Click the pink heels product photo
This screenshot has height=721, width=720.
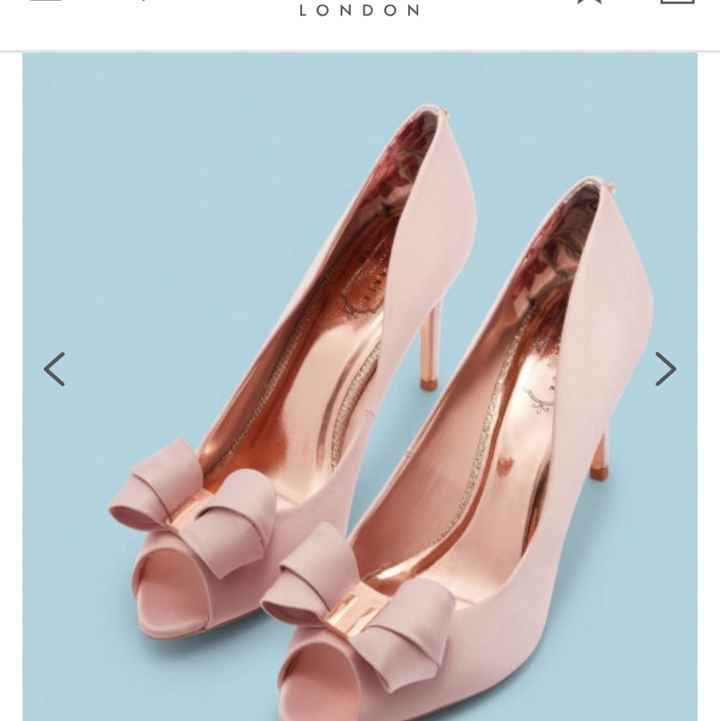[x=360, y=400]
